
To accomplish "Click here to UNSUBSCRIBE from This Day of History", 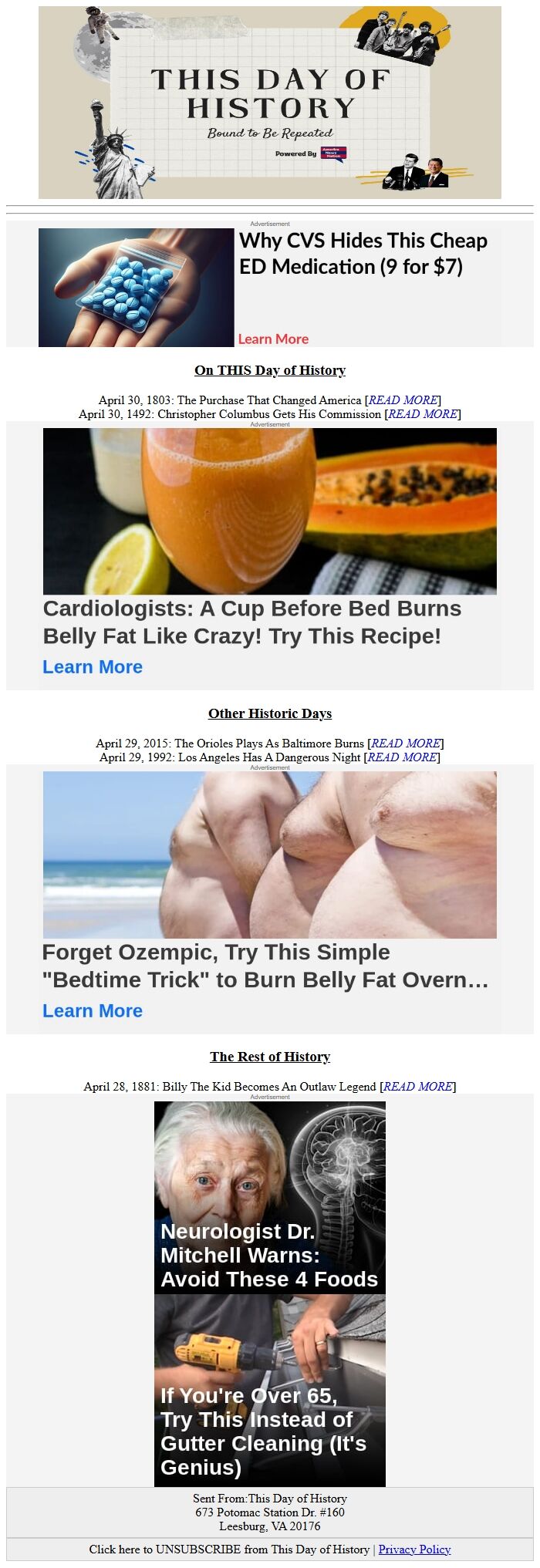I will point(228,1549).
